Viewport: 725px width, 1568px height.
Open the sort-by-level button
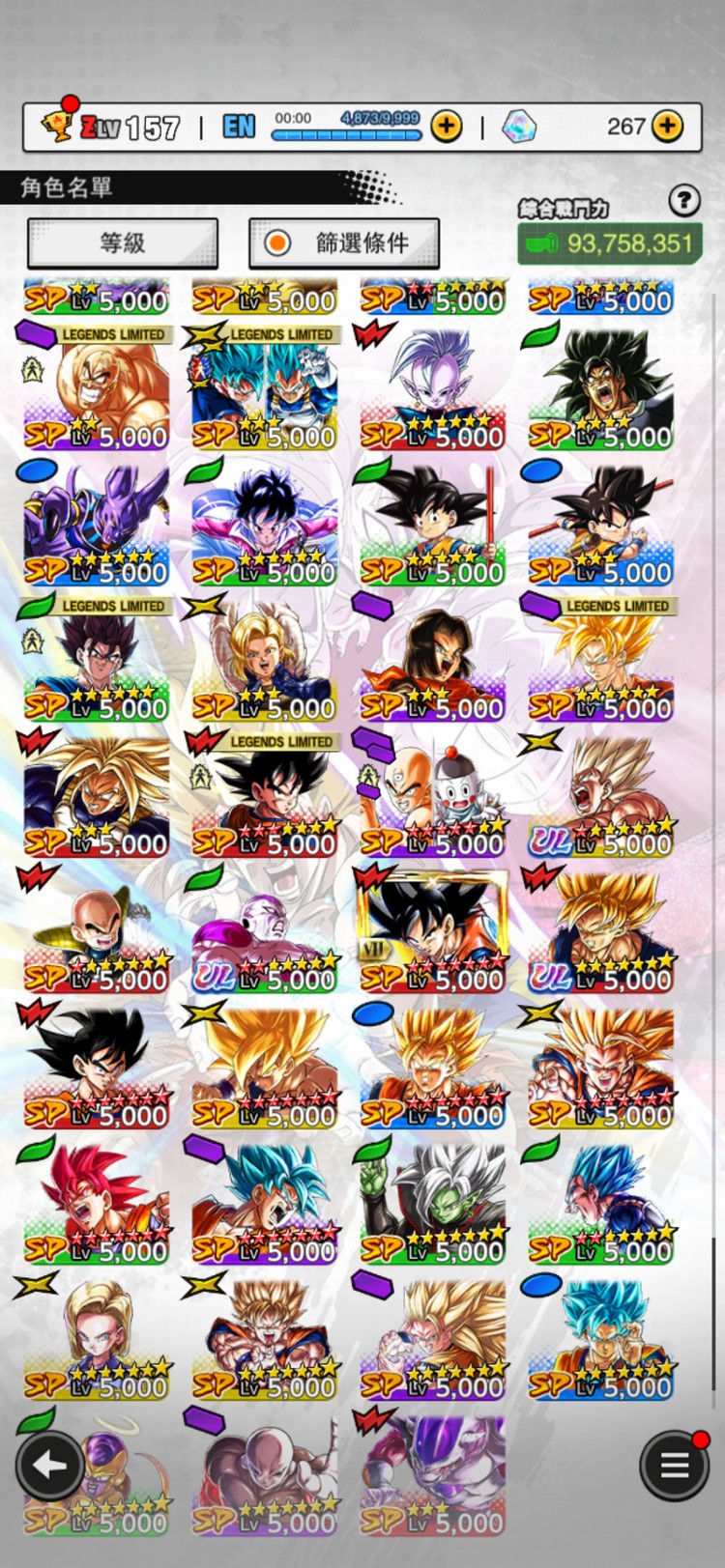click(123, 242)
